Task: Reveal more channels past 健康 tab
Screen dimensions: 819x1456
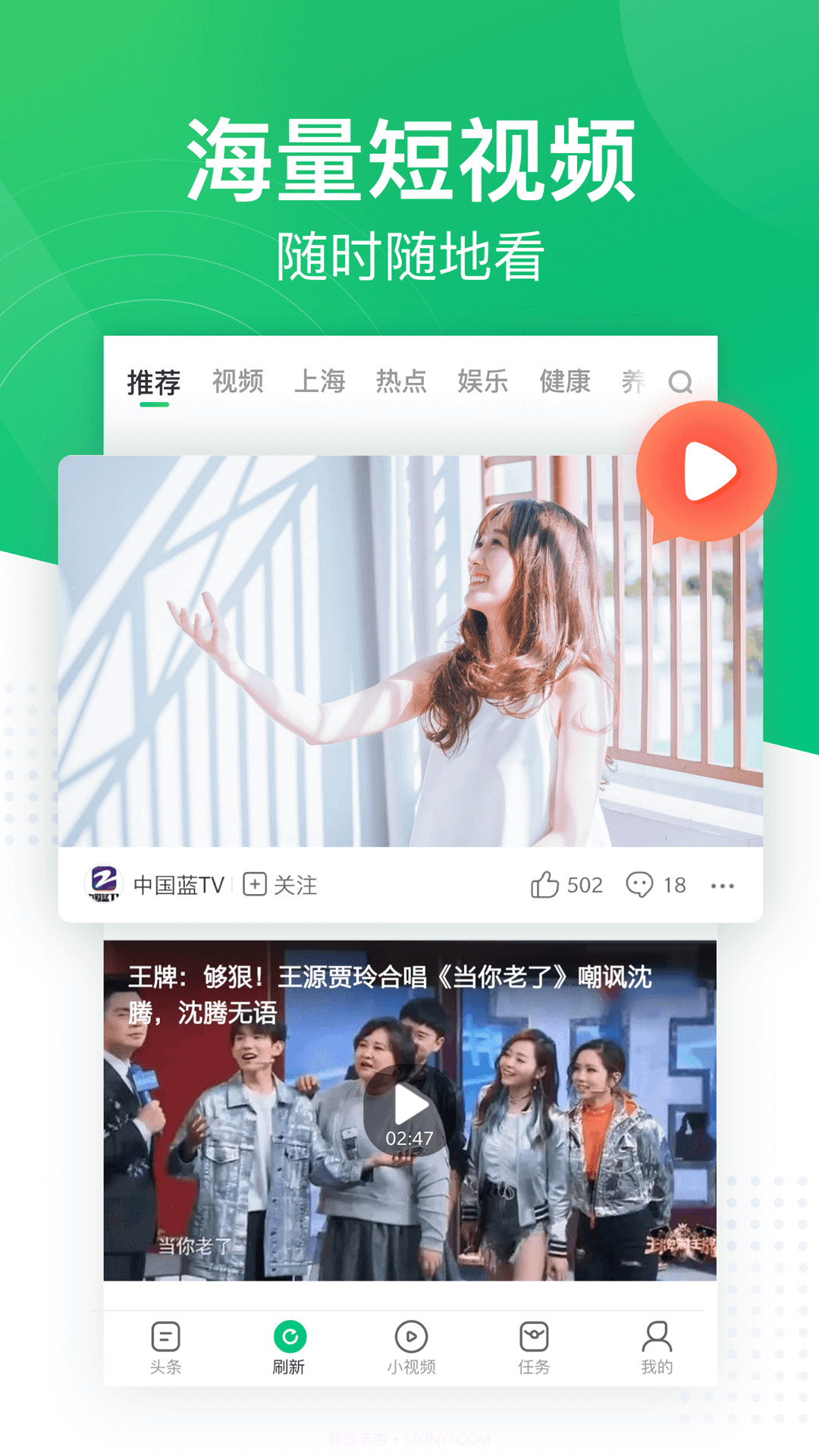Action: [565, 382]
